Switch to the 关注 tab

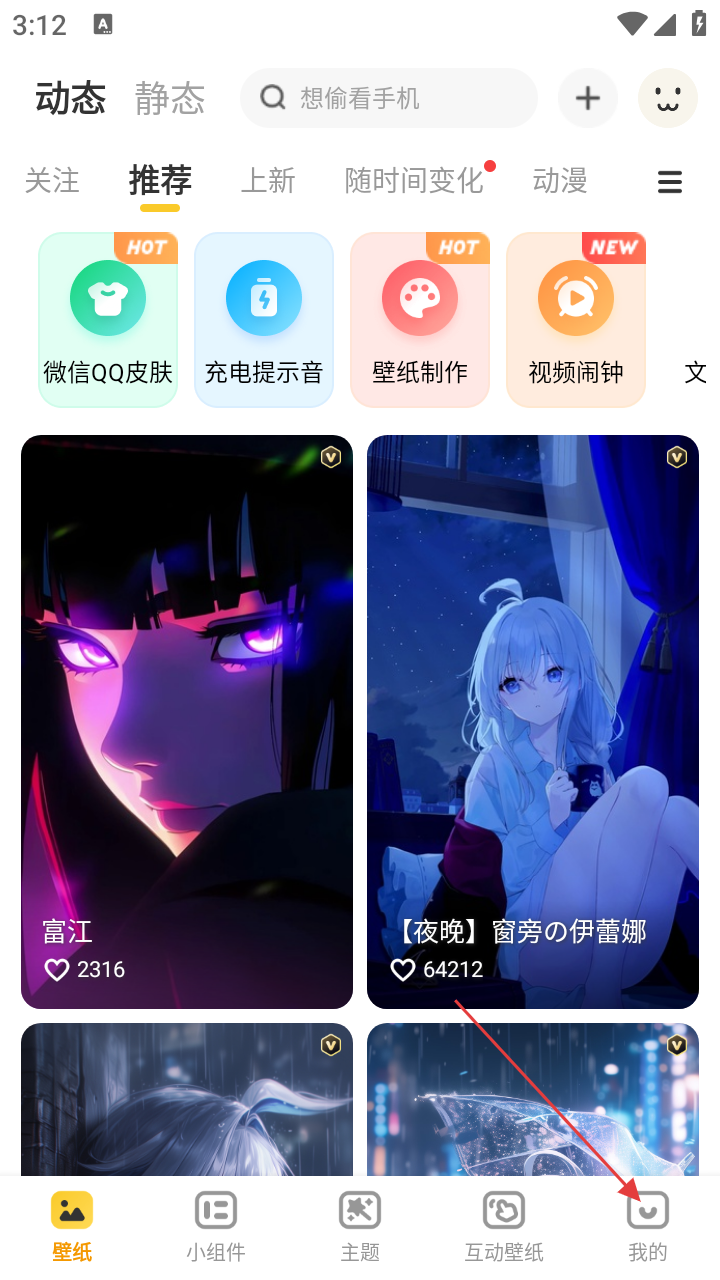(x=52, y=181)
